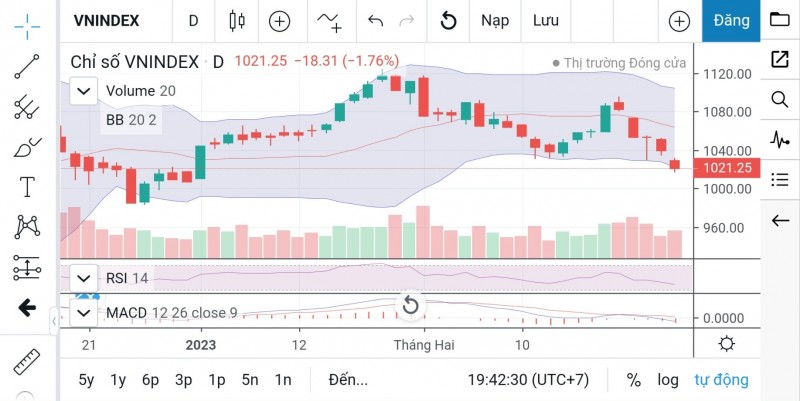Viewport: 800px width, 401px height.
Task: Tap the Nạp button
Action: (x=494, y=20)
